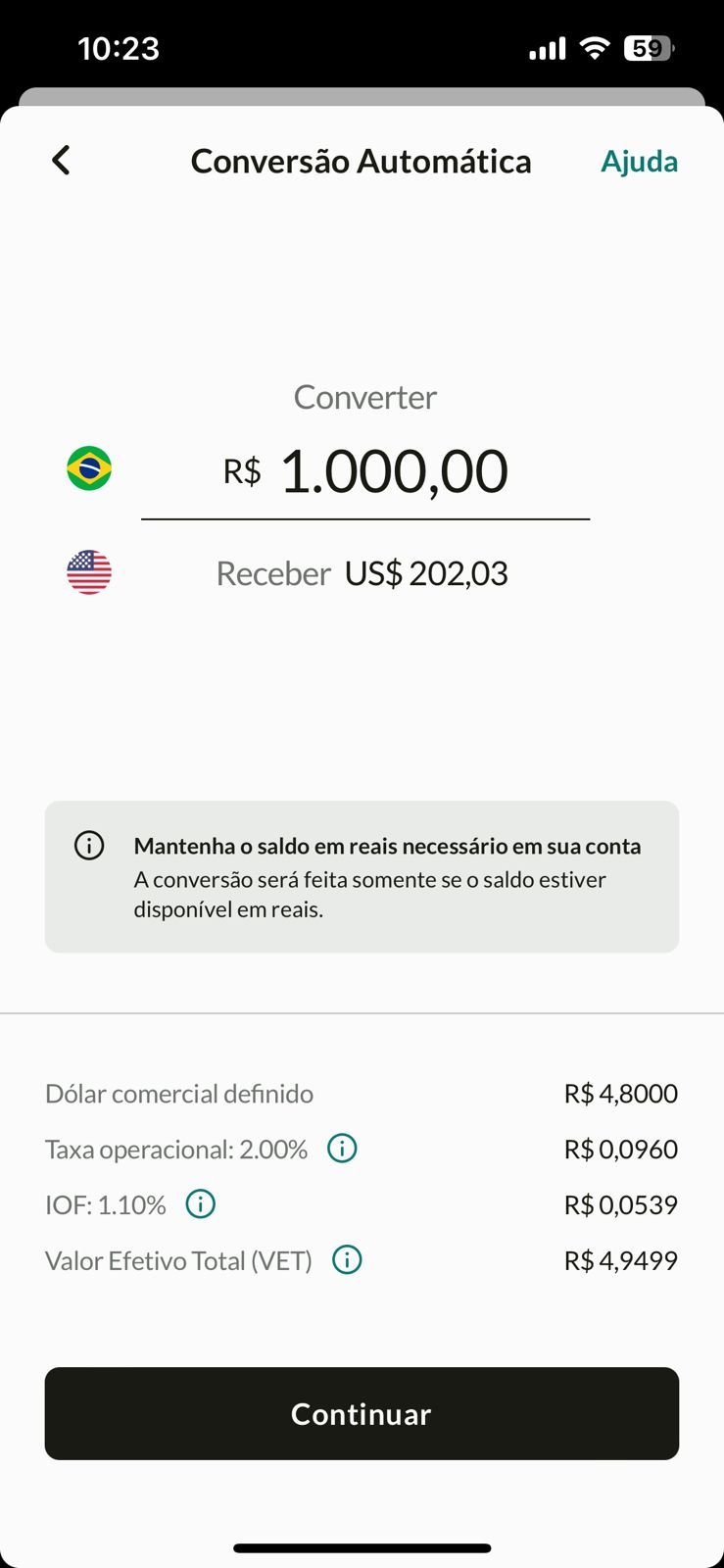
Task: Open the Ajuda help link
Action: (x=639, y=162)
